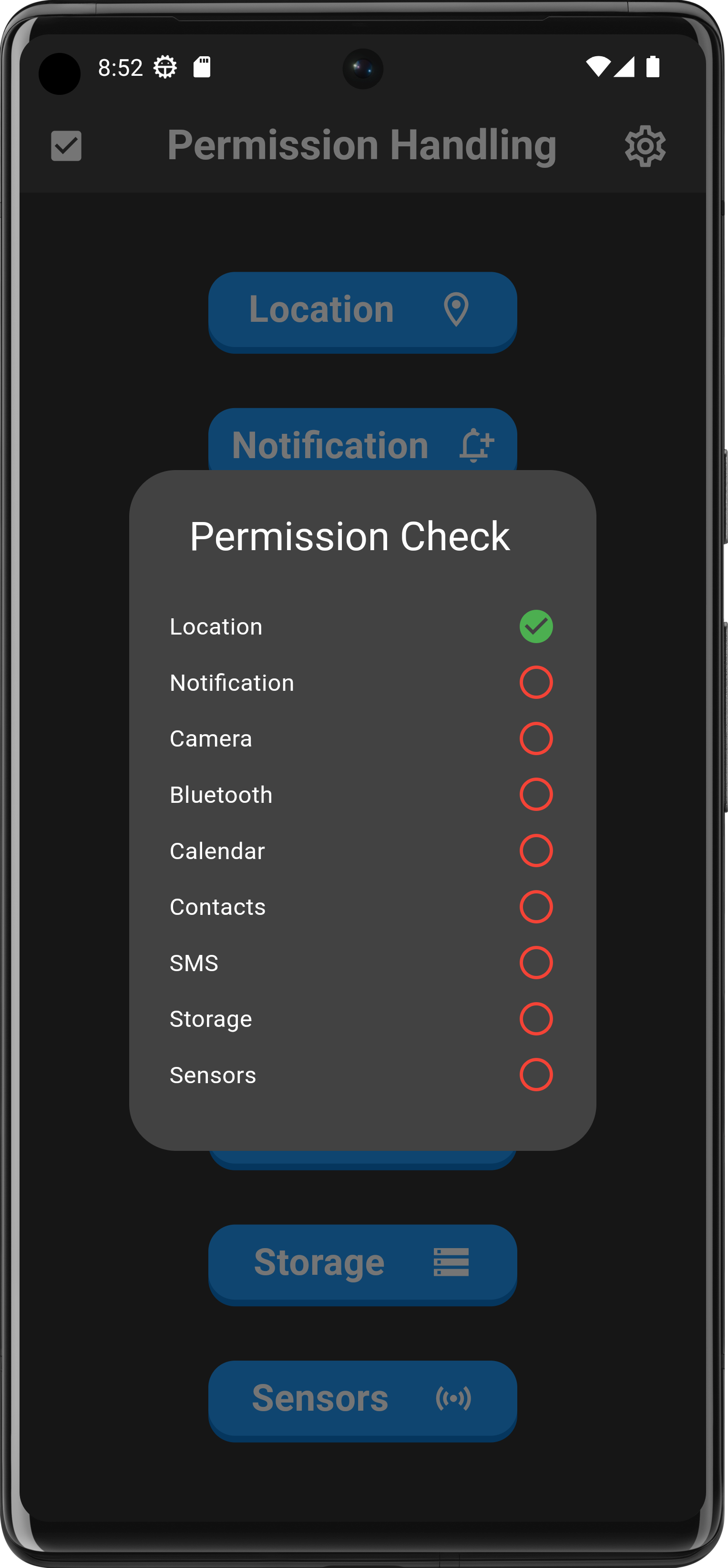Select the SMS permission indicator
The height and width of the screenshot is (1568, 728).
click(536, 963)
